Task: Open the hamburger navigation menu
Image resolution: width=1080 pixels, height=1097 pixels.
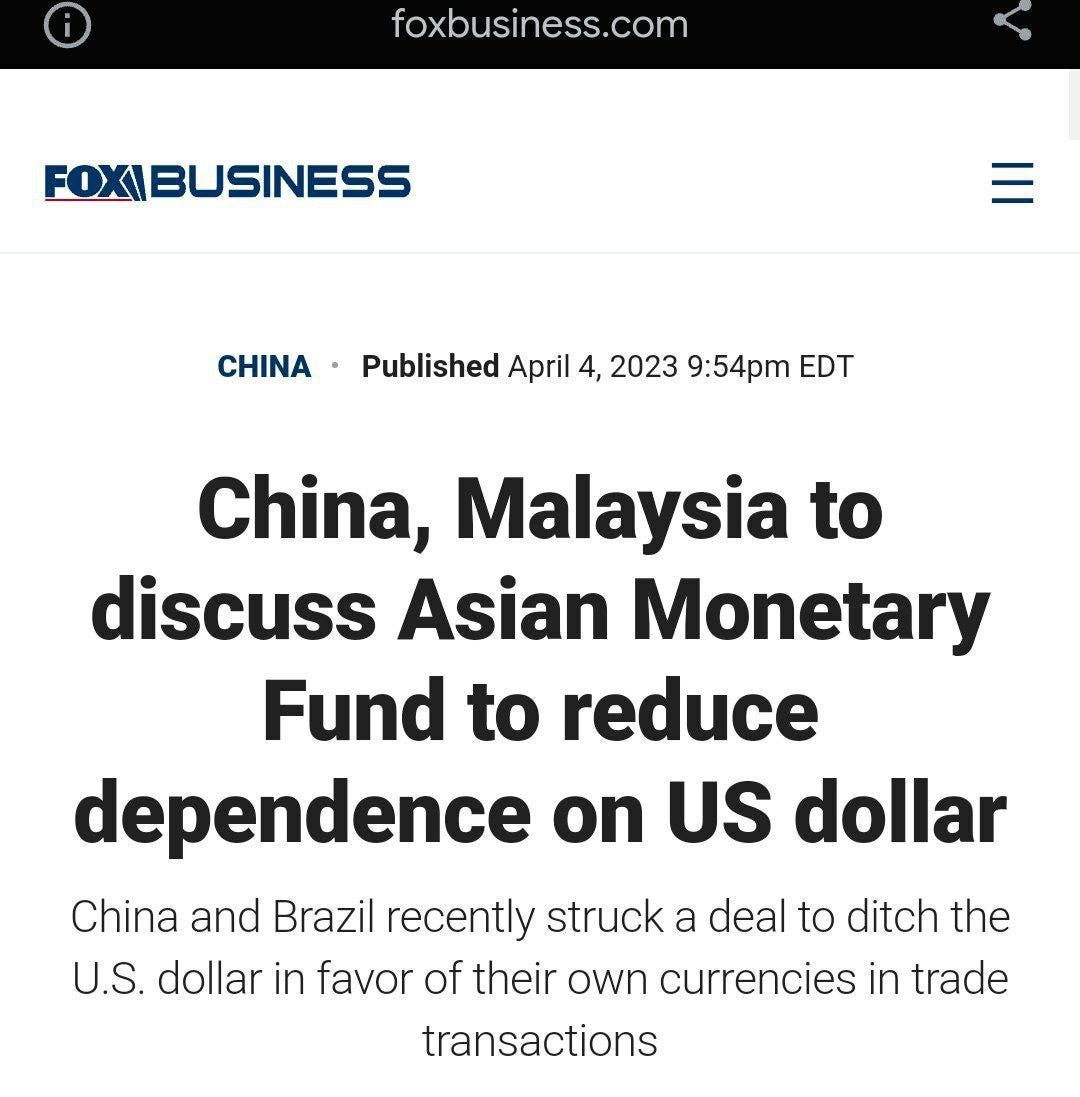Action: (1011, 183)
